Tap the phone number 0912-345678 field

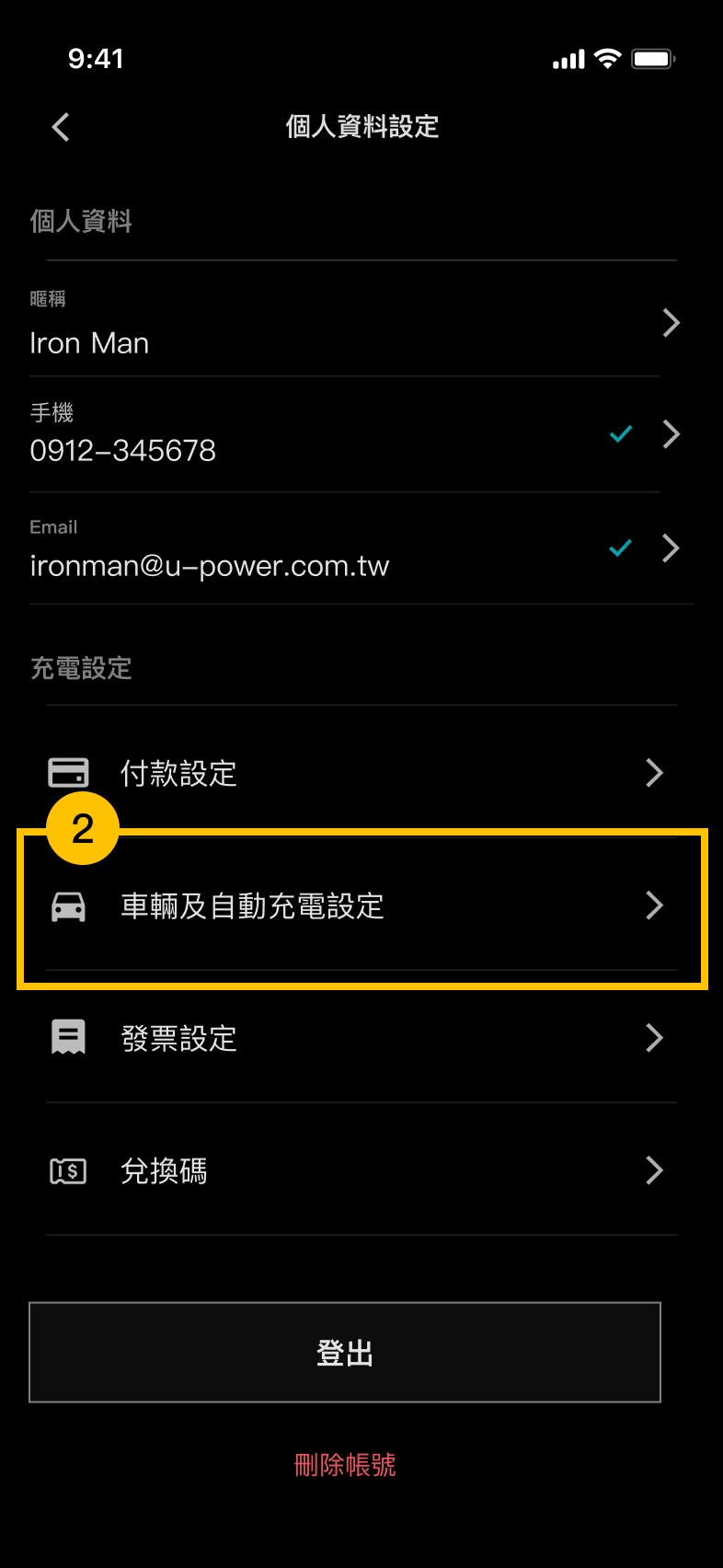tap(122, 450)
